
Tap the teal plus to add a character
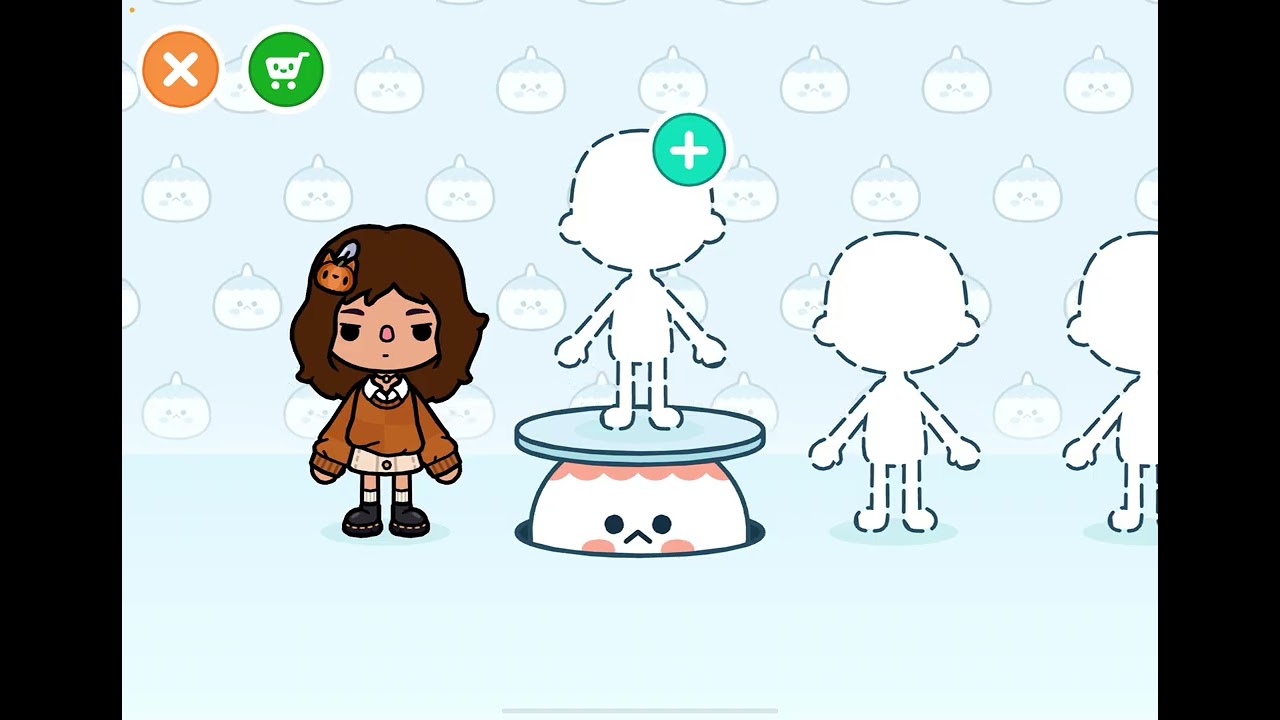[x=689, y=150]
